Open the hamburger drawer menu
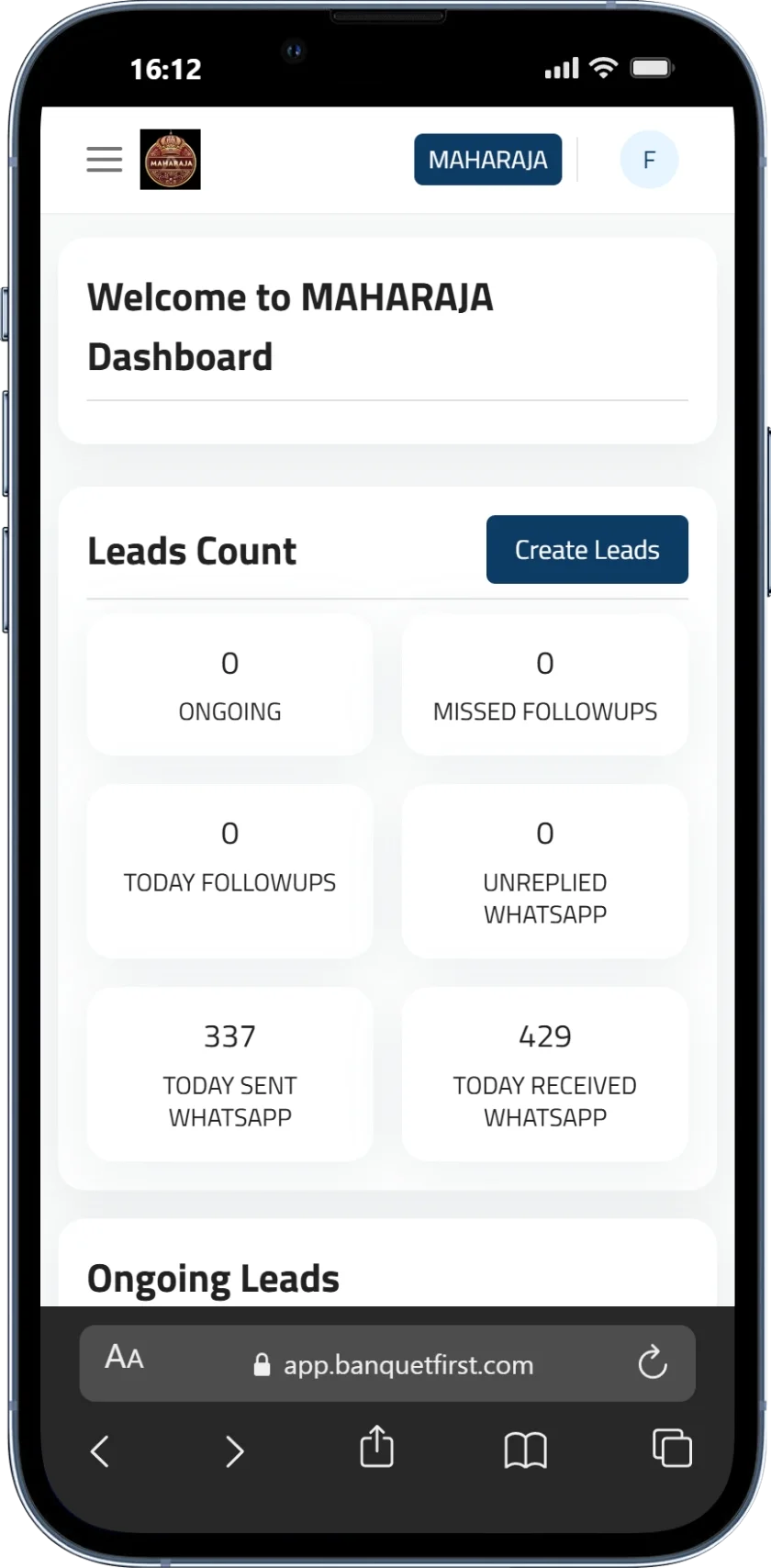This screenshot has height=1568, width=771. [x=105, y=160]
